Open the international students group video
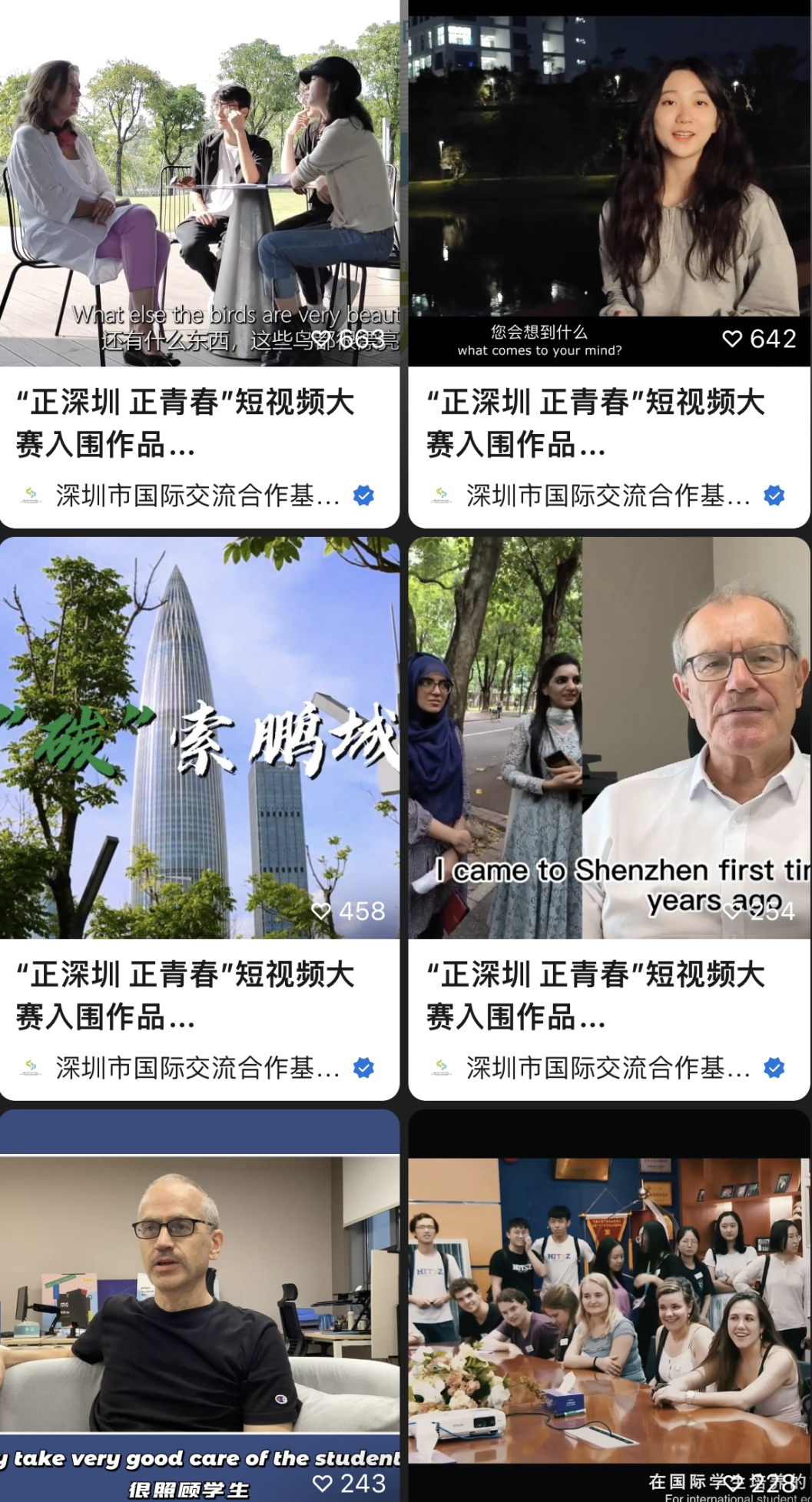 click(x=609, y=1306)
